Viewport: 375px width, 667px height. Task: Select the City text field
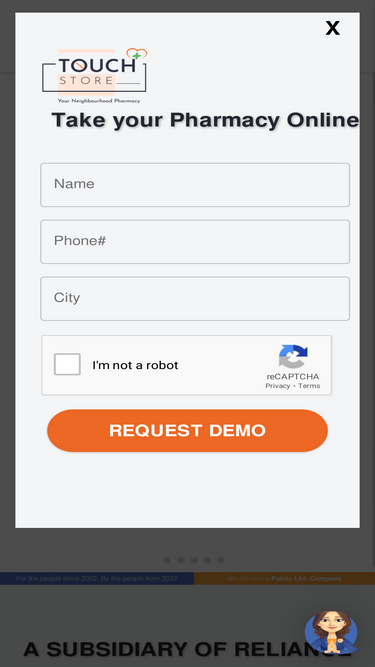(195, 299)
